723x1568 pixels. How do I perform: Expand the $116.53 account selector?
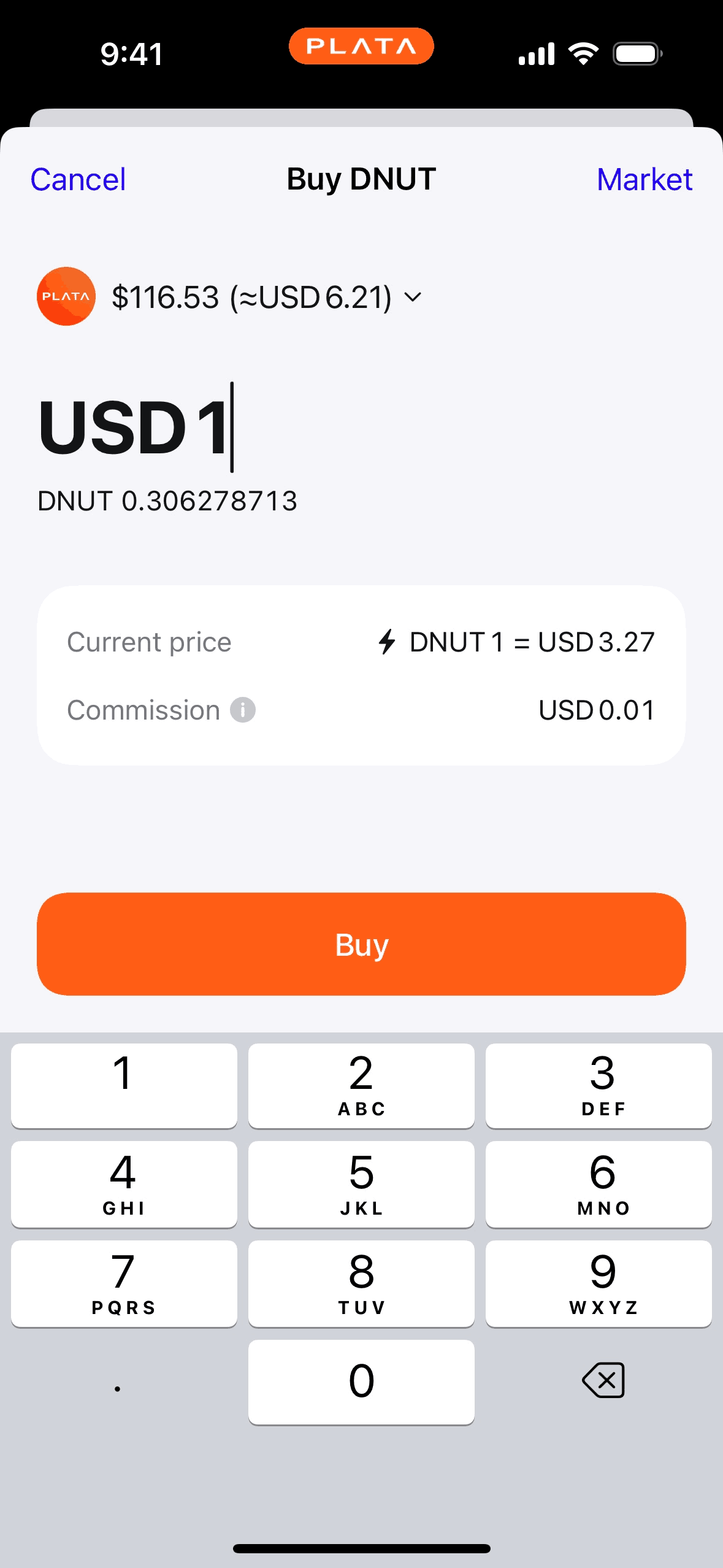(x=413, y=298)
